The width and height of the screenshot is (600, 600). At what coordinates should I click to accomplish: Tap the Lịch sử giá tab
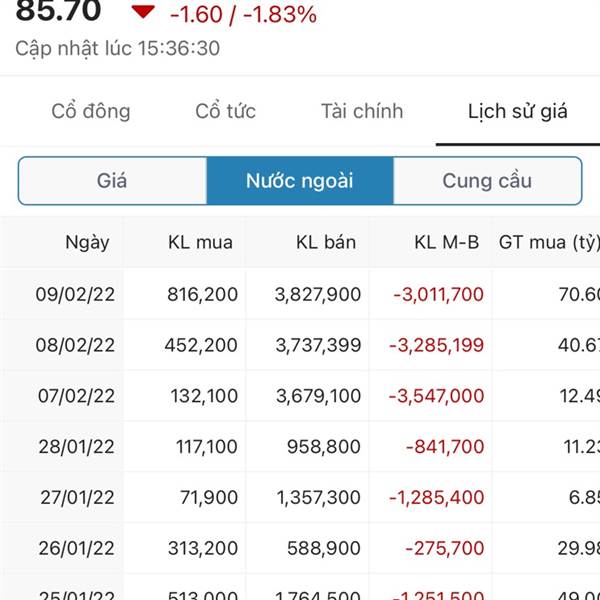click(x=517, y=111)
